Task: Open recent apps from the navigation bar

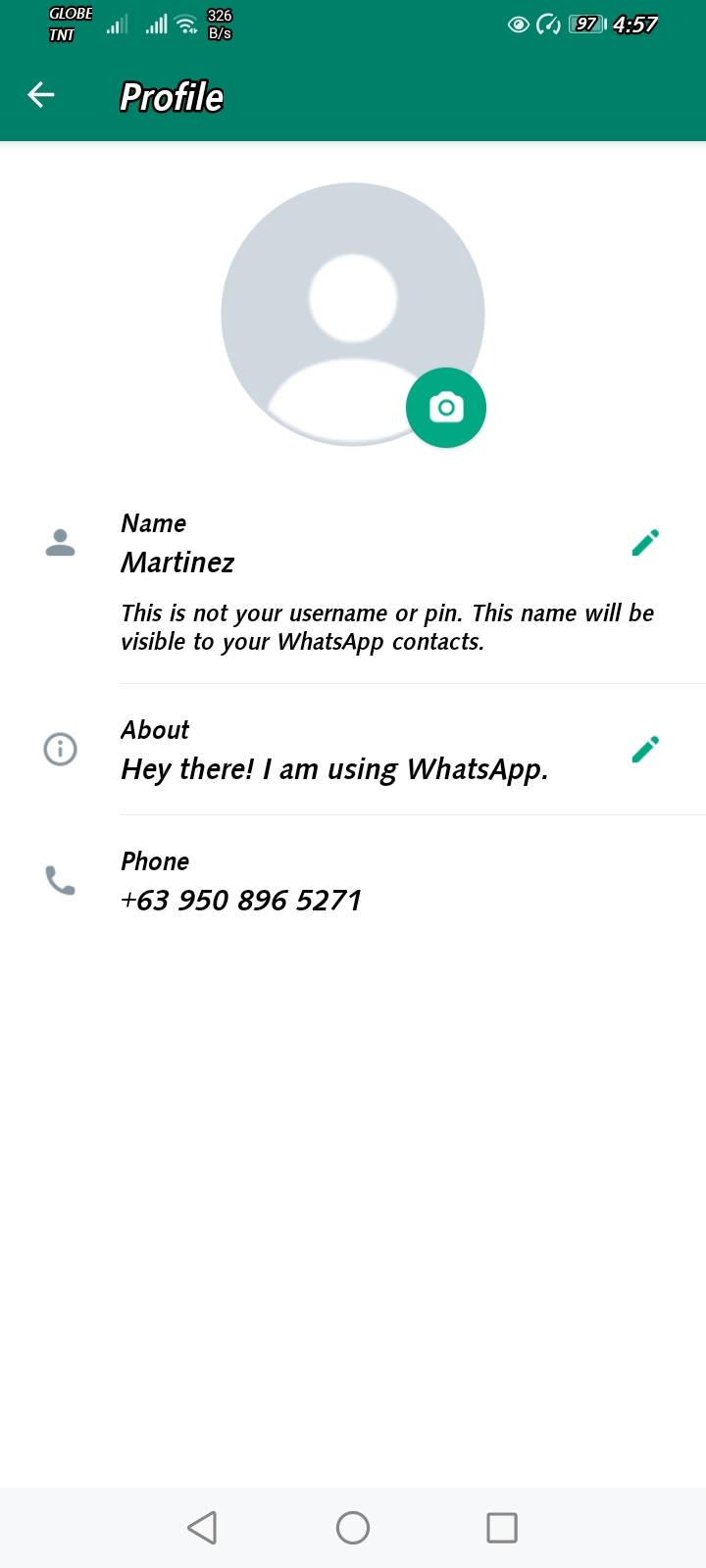Action: 502,1528
